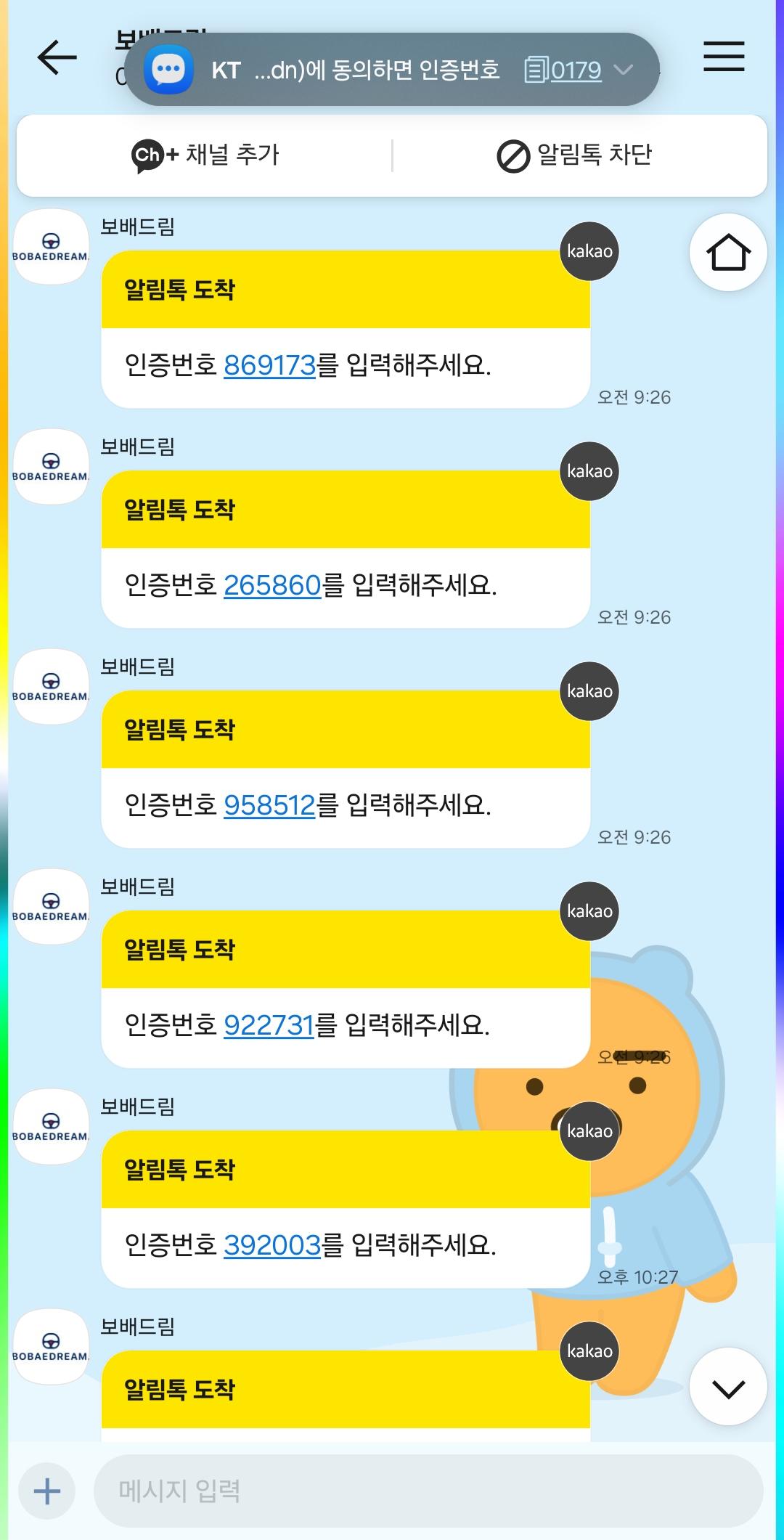The image size is (784, 1540).
Task: Open the plus attachment menu
Action: click(47, 1491)
